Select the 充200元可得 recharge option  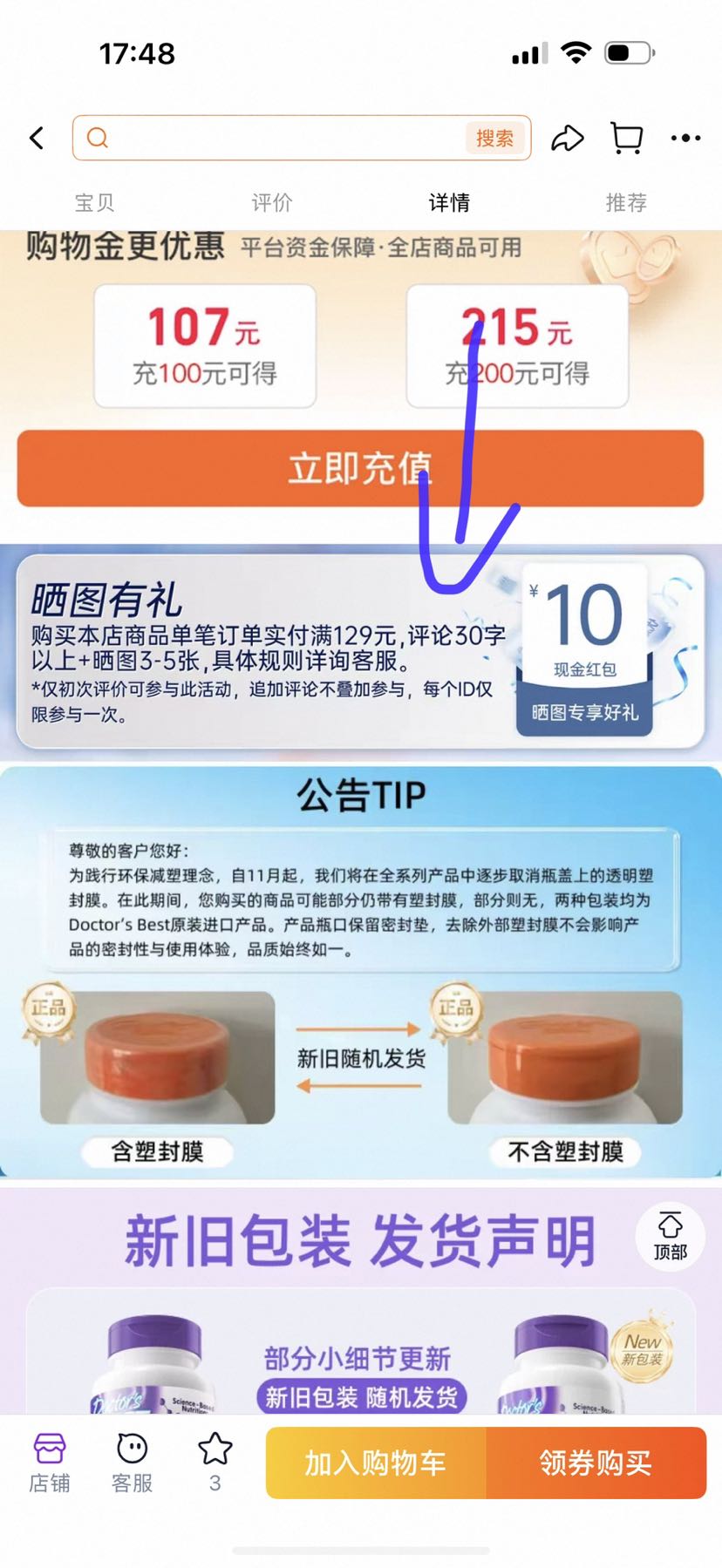pyautogui.click(x=517, y=346)
